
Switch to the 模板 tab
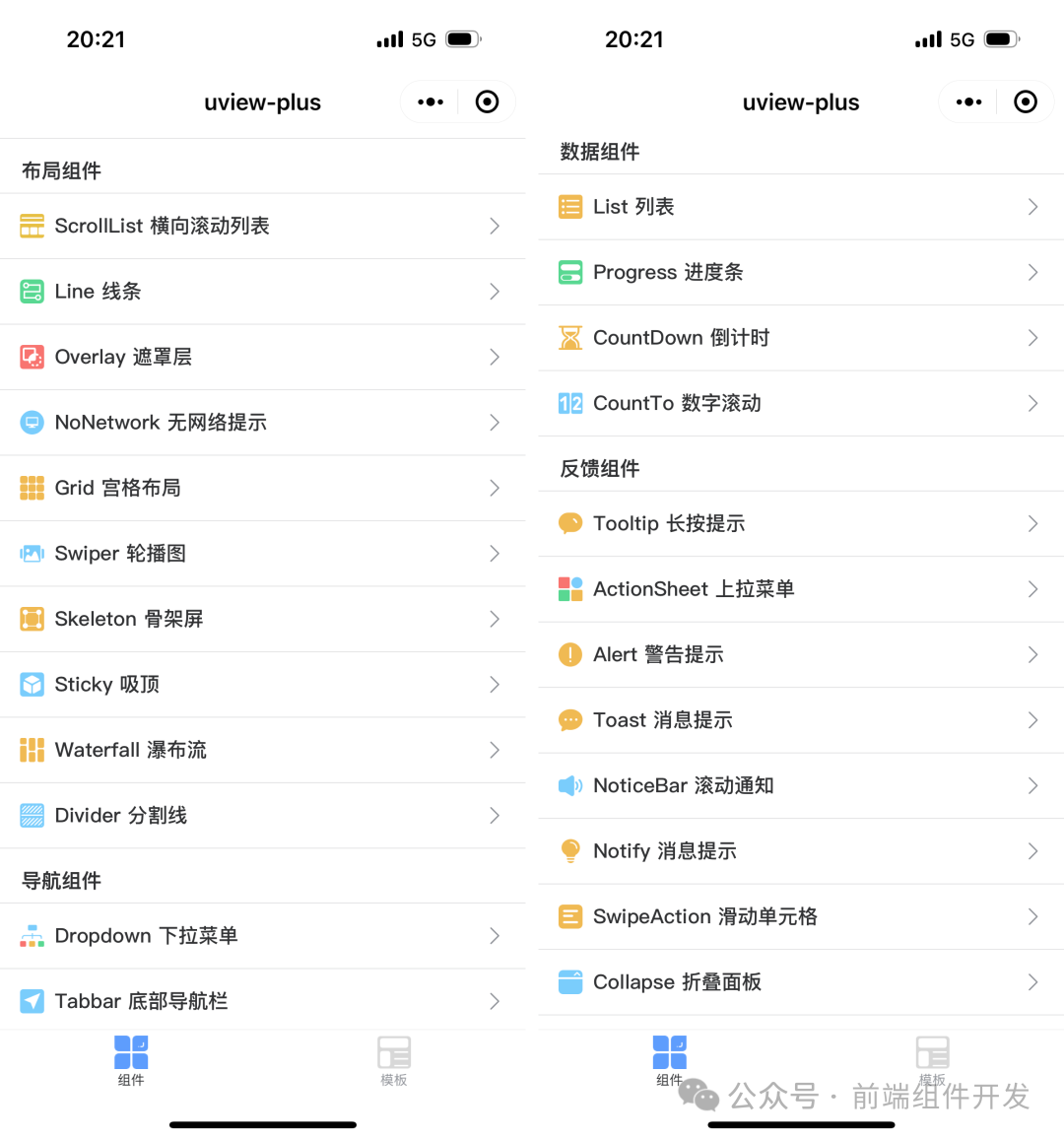[394, 1061]
